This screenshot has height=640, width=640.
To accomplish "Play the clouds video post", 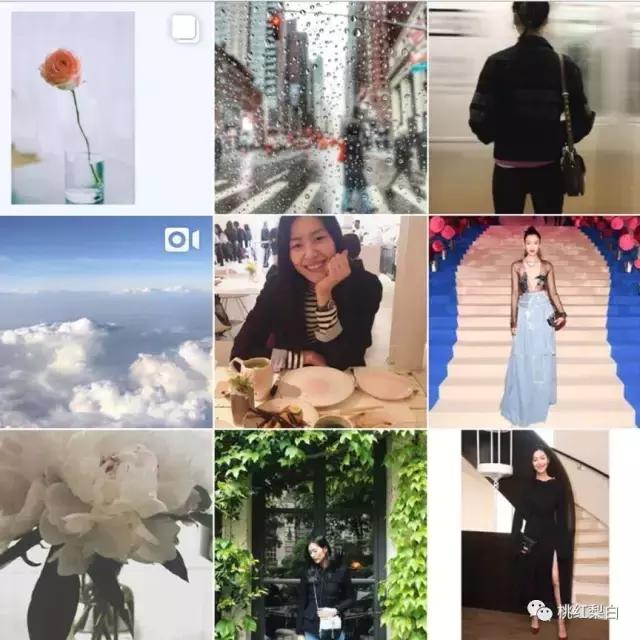I will point(105,322).
